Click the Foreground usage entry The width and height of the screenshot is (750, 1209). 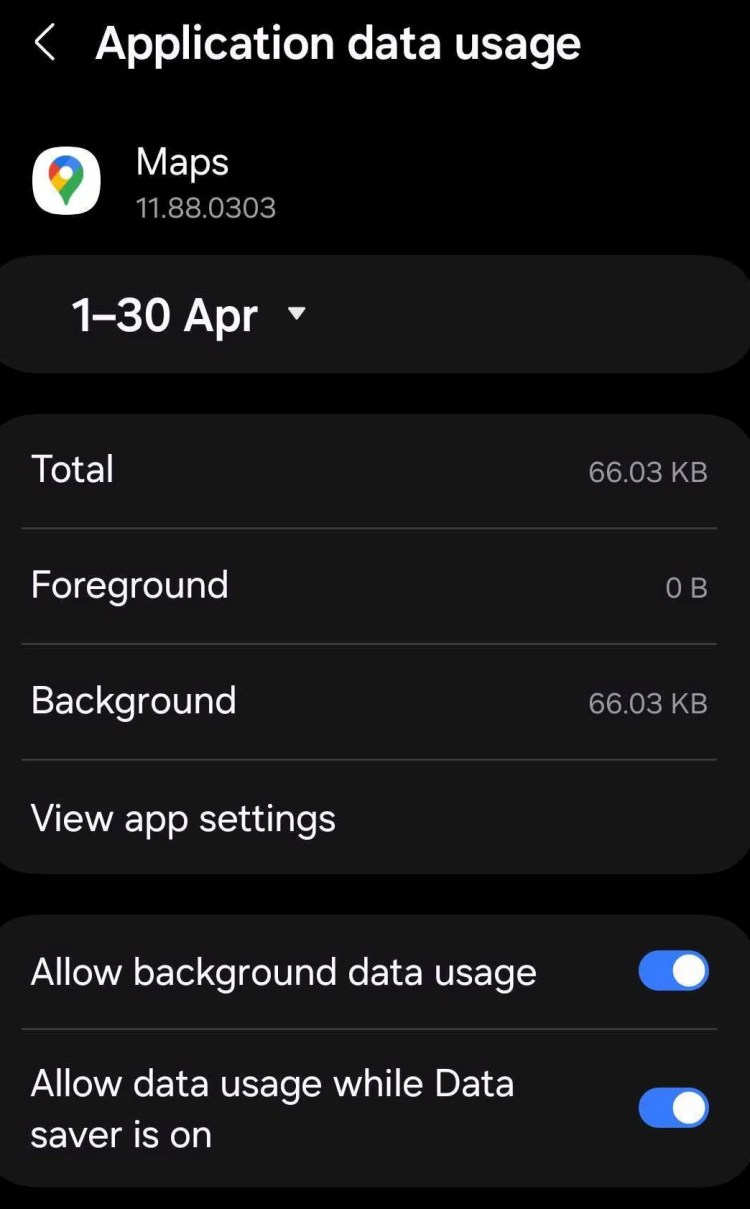[x=370, y=584]
